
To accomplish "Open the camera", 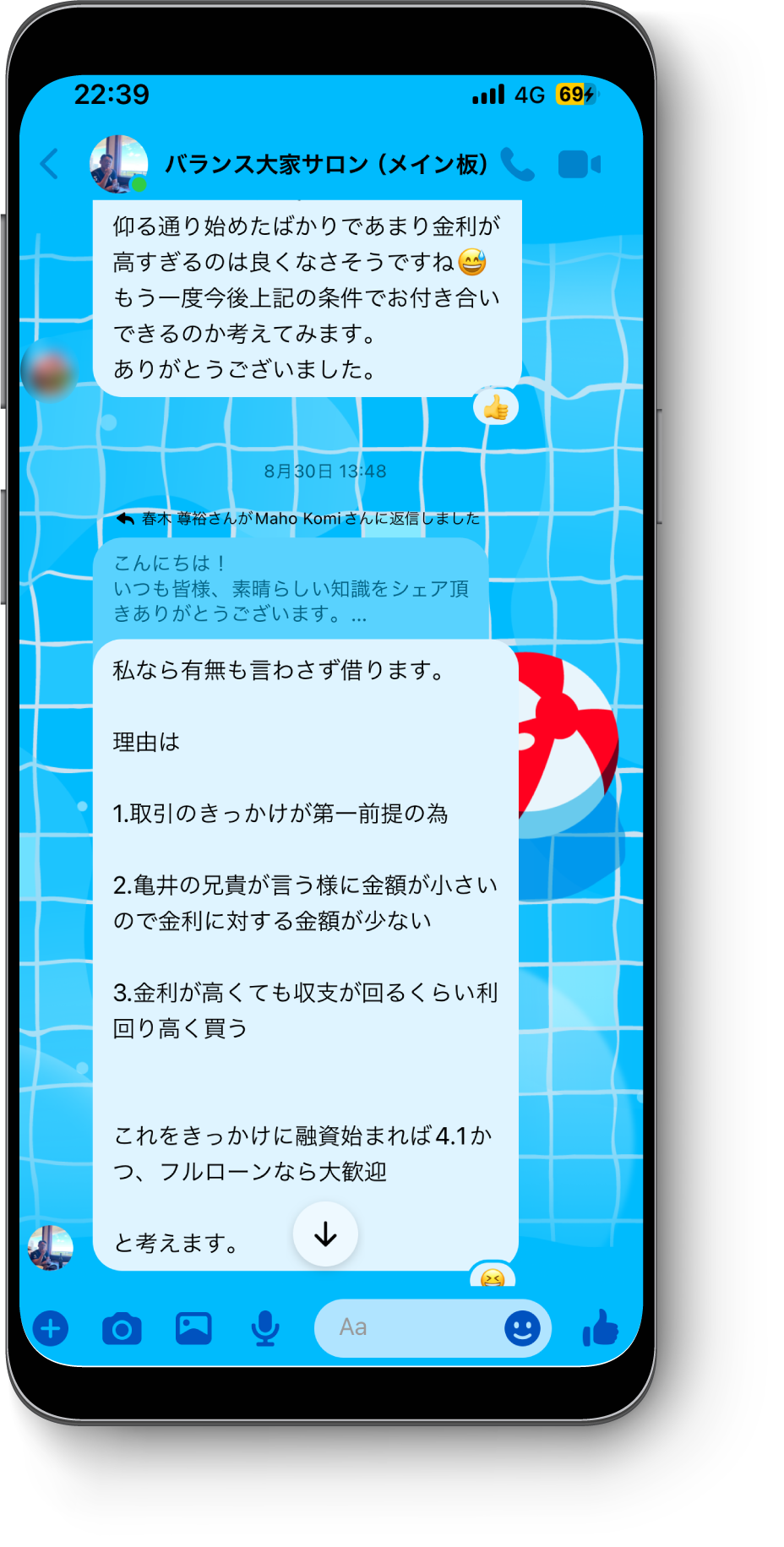I will (122, 1329).
